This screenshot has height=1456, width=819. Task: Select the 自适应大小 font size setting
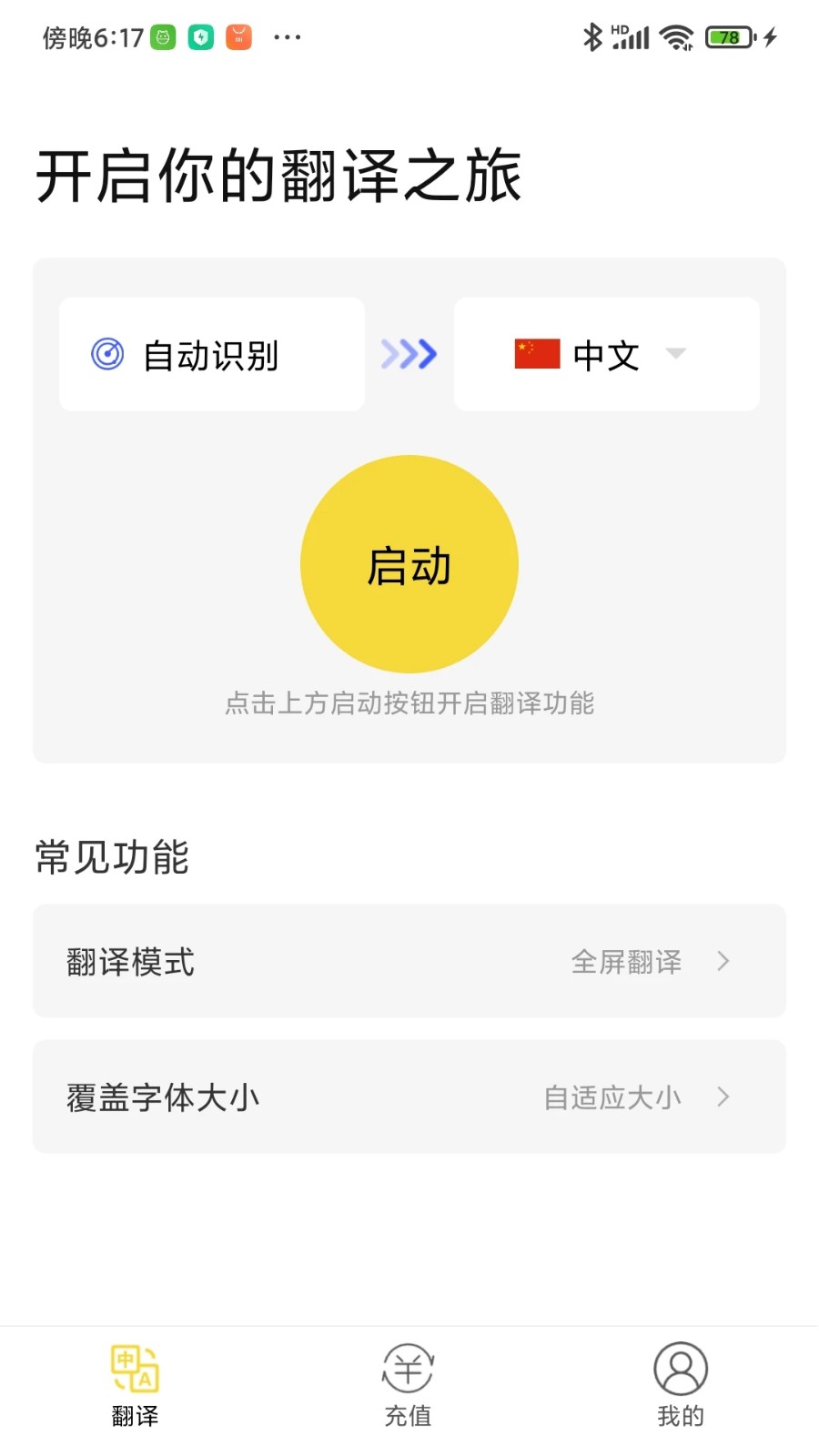point(613,1097)
